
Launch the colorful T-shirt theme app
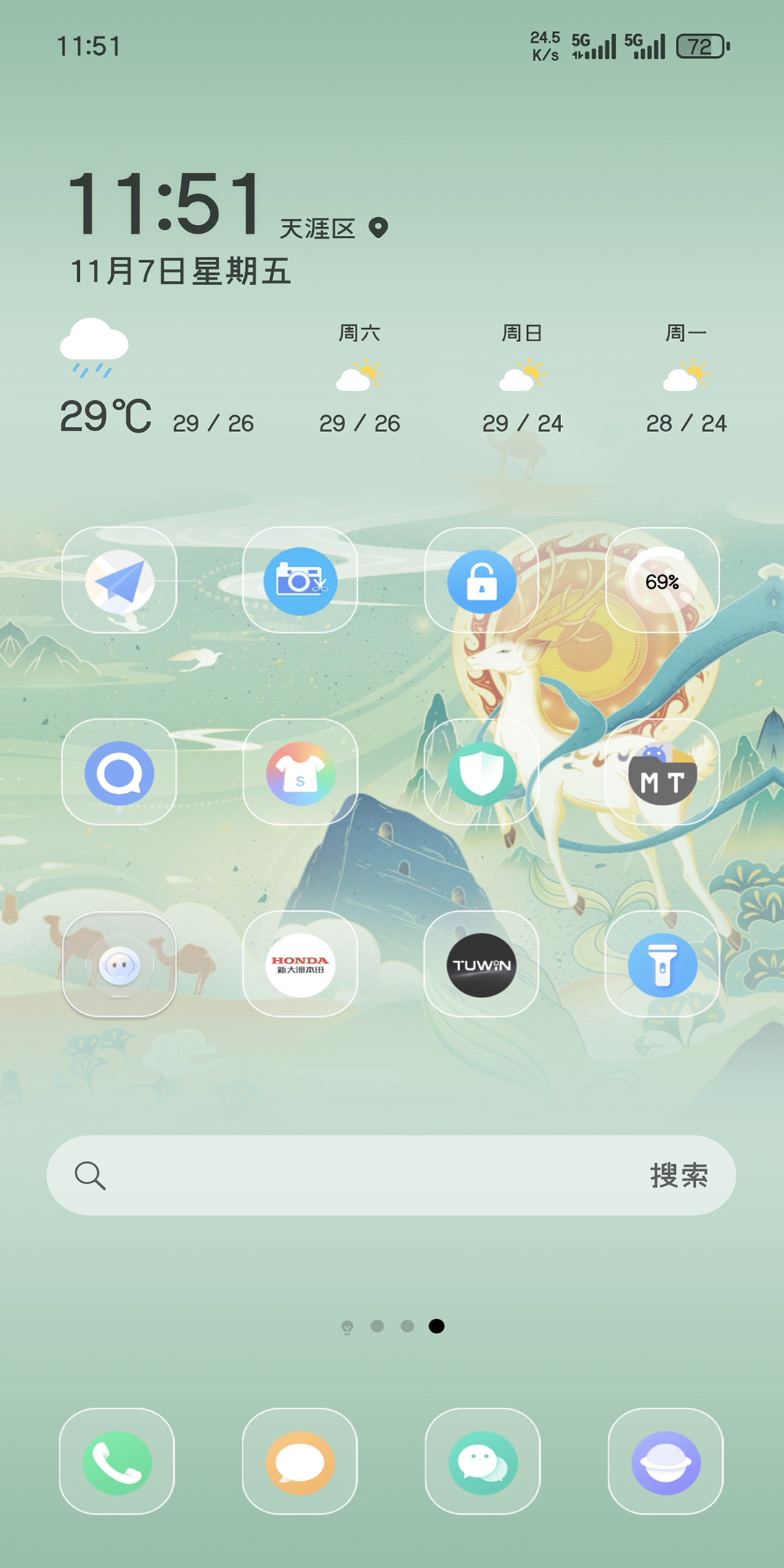(x=300, y=772)
